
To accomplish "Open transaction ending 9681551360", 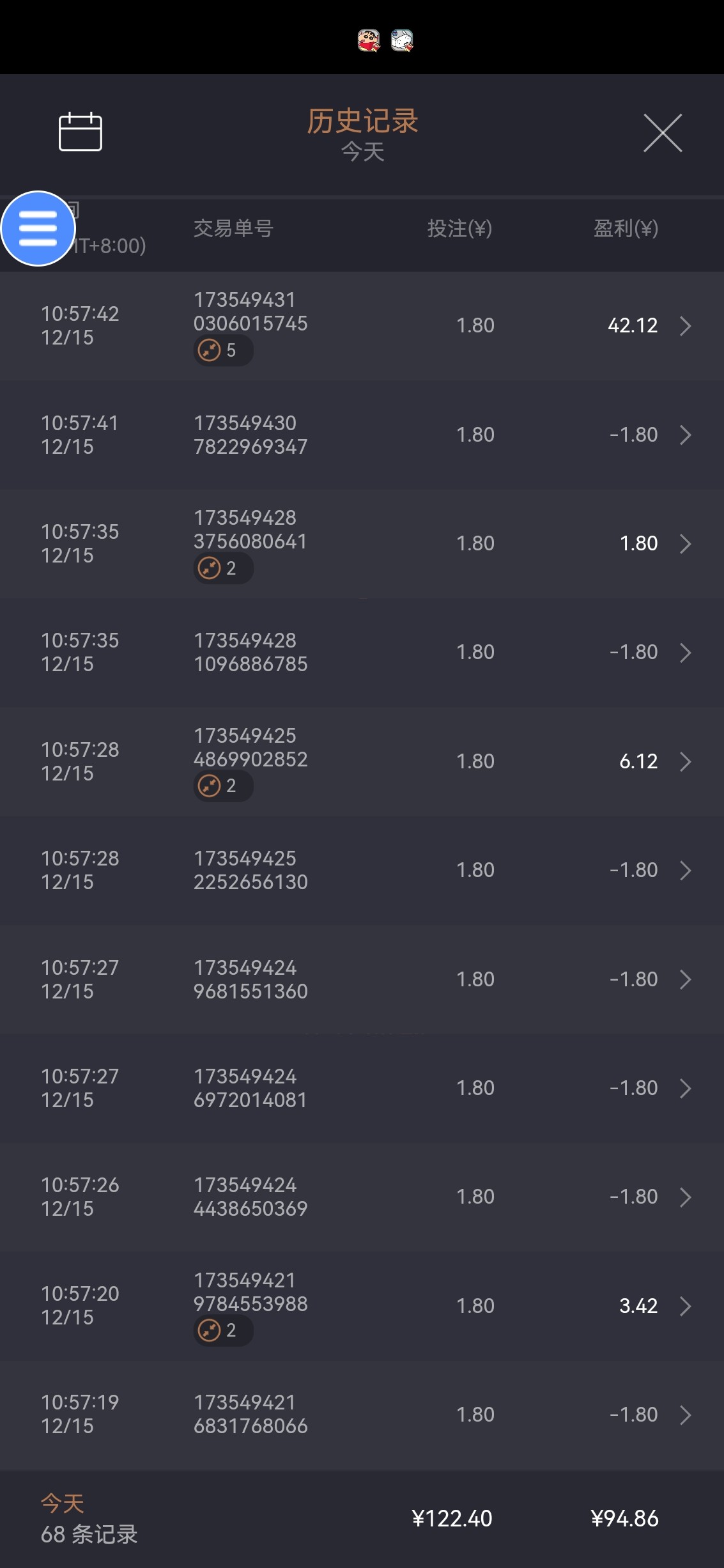I will [x=362, y=979].
